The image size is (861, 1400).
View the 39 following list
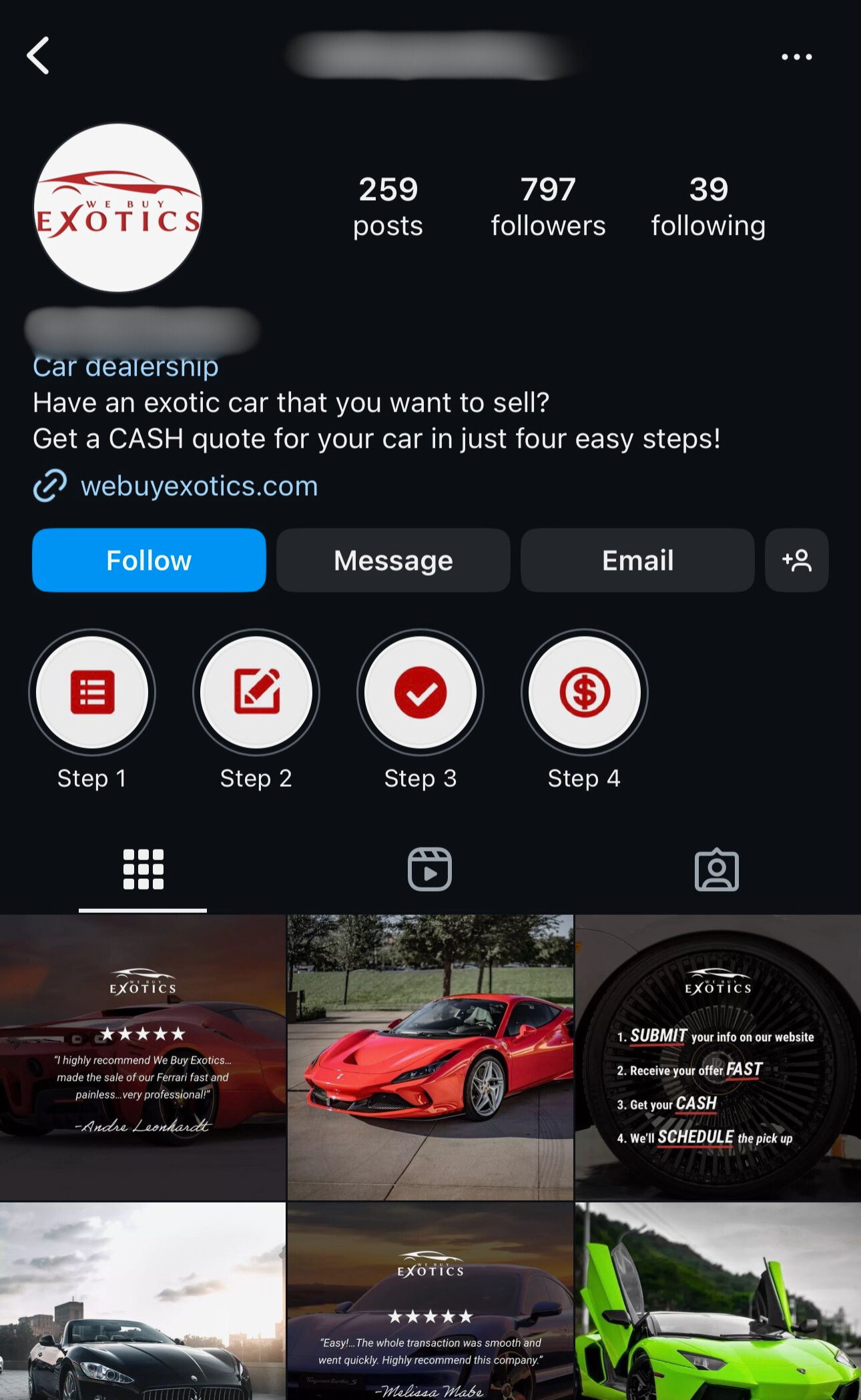coord(708,207)
